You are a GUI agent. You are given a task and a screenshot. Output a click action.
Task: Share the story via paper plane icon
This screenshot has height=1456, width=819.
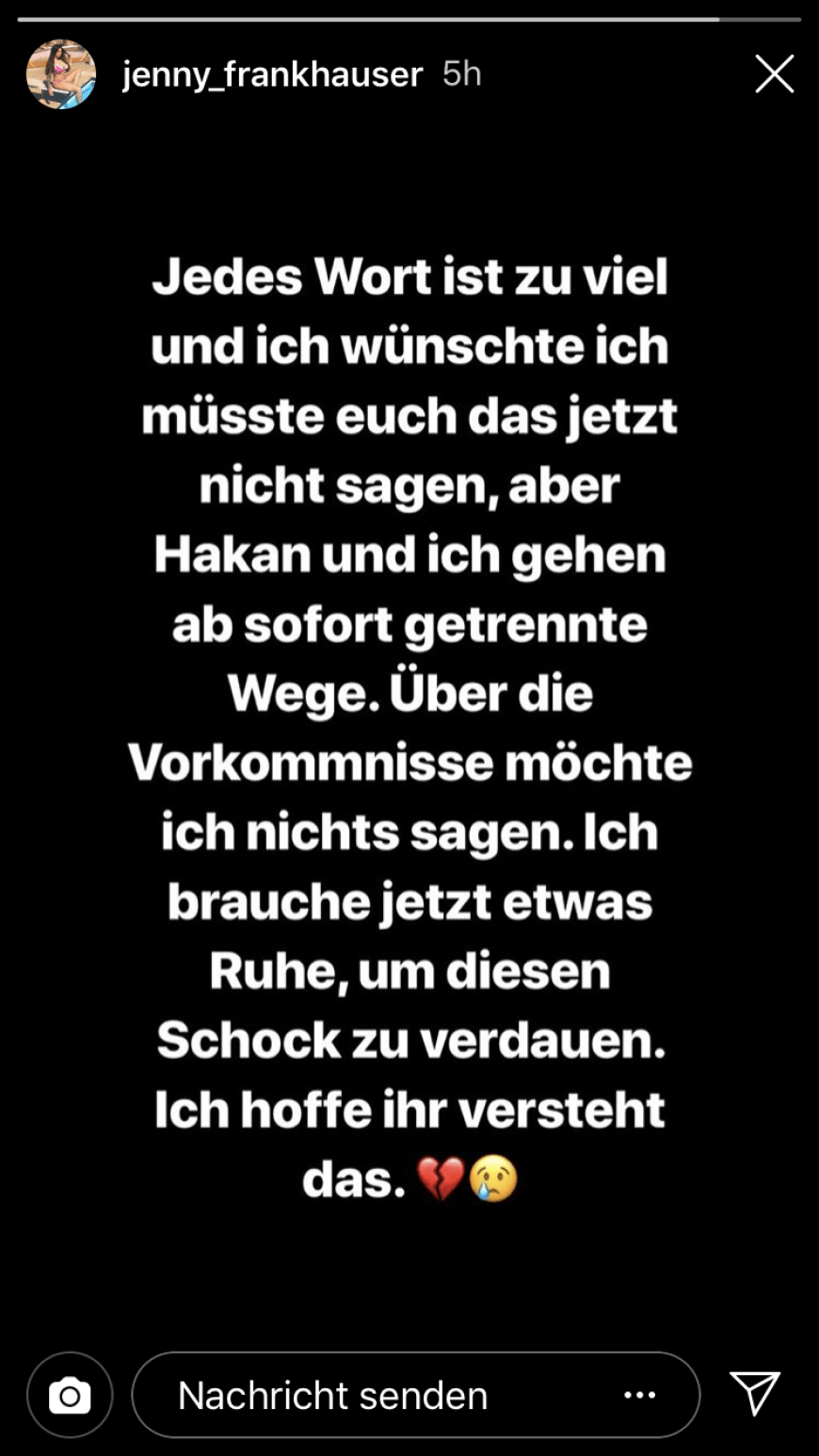coord(755,1393)
